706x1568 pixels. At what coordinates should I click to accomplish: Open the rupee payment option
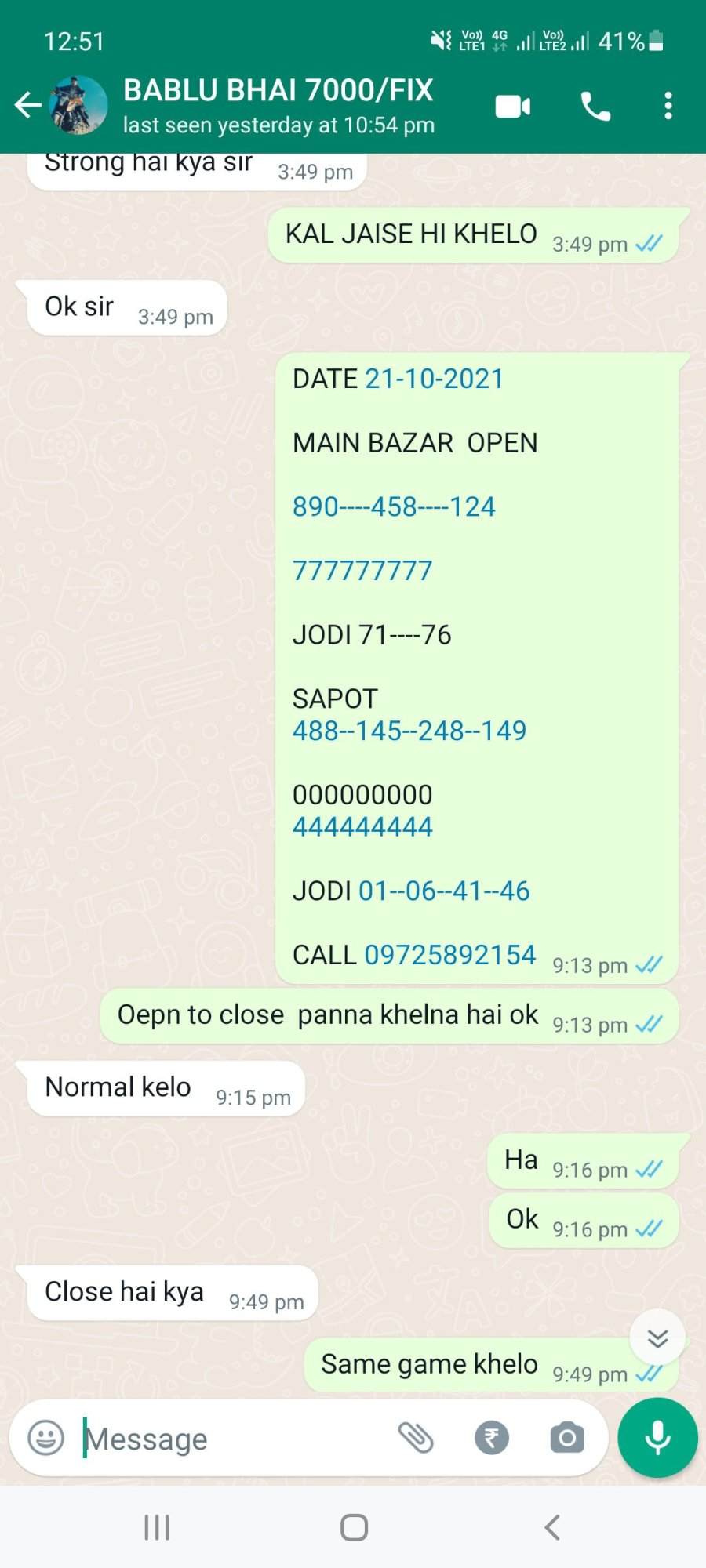point(492,1438)
